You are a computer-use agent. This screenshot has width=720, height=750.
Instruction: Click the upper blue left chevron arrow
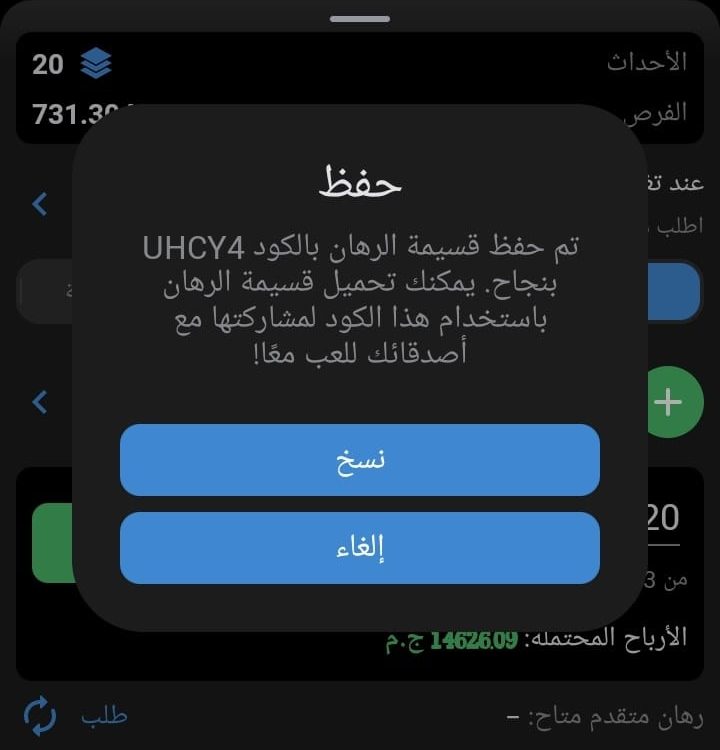(39, 204)
